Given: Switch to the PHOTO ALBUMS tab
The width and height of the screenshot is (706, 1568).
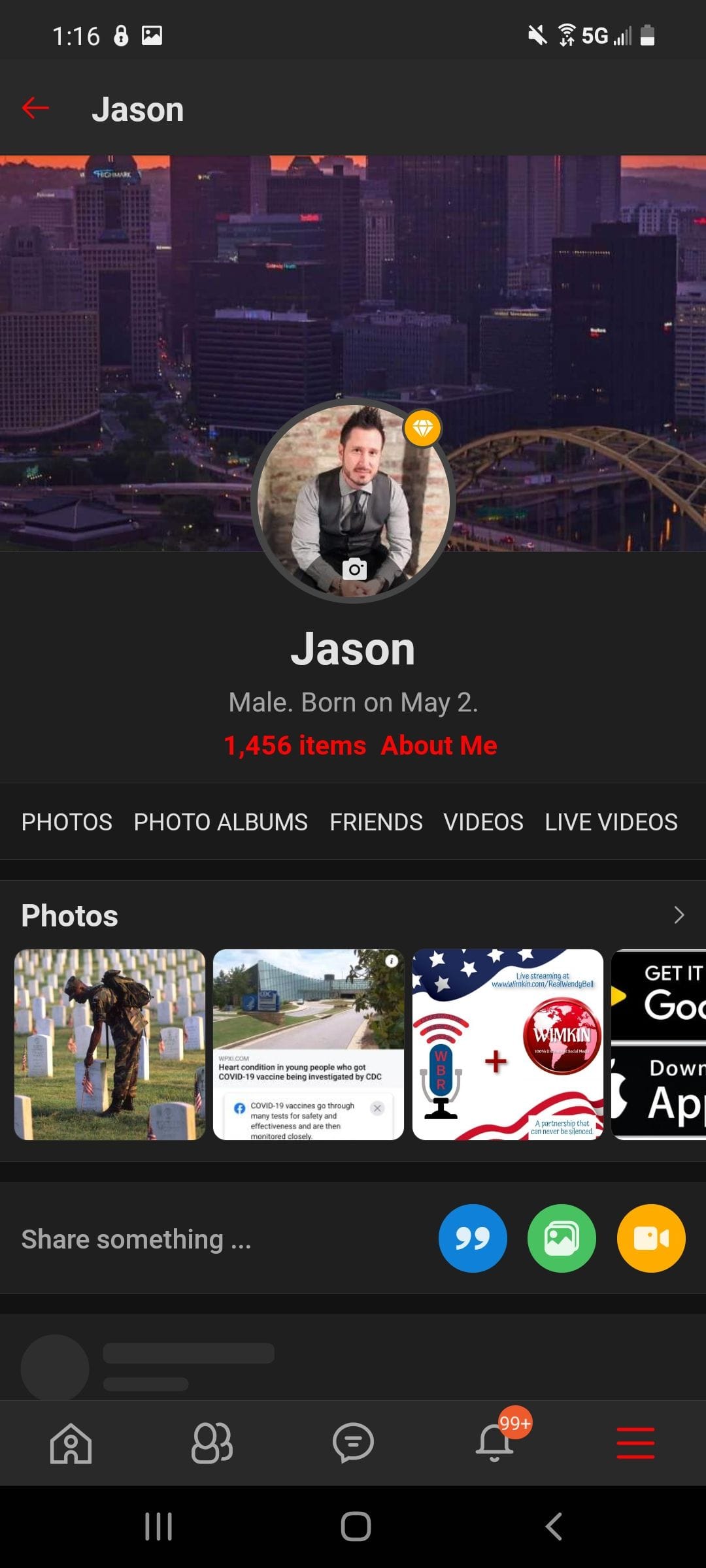Looking at the screenshot, I should (x=220, y=822).
